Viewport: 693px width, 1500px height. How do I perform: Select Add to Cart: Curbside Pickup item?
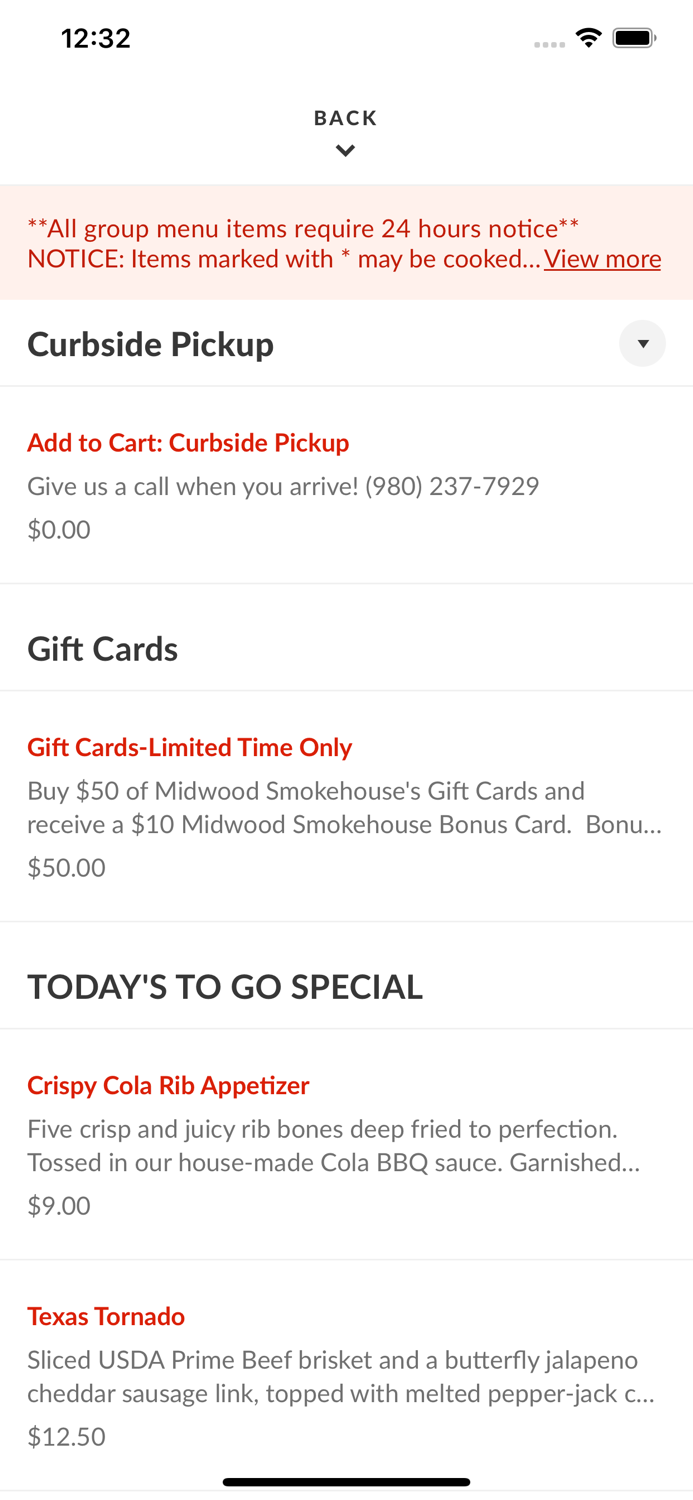click(x=346, y=485)
